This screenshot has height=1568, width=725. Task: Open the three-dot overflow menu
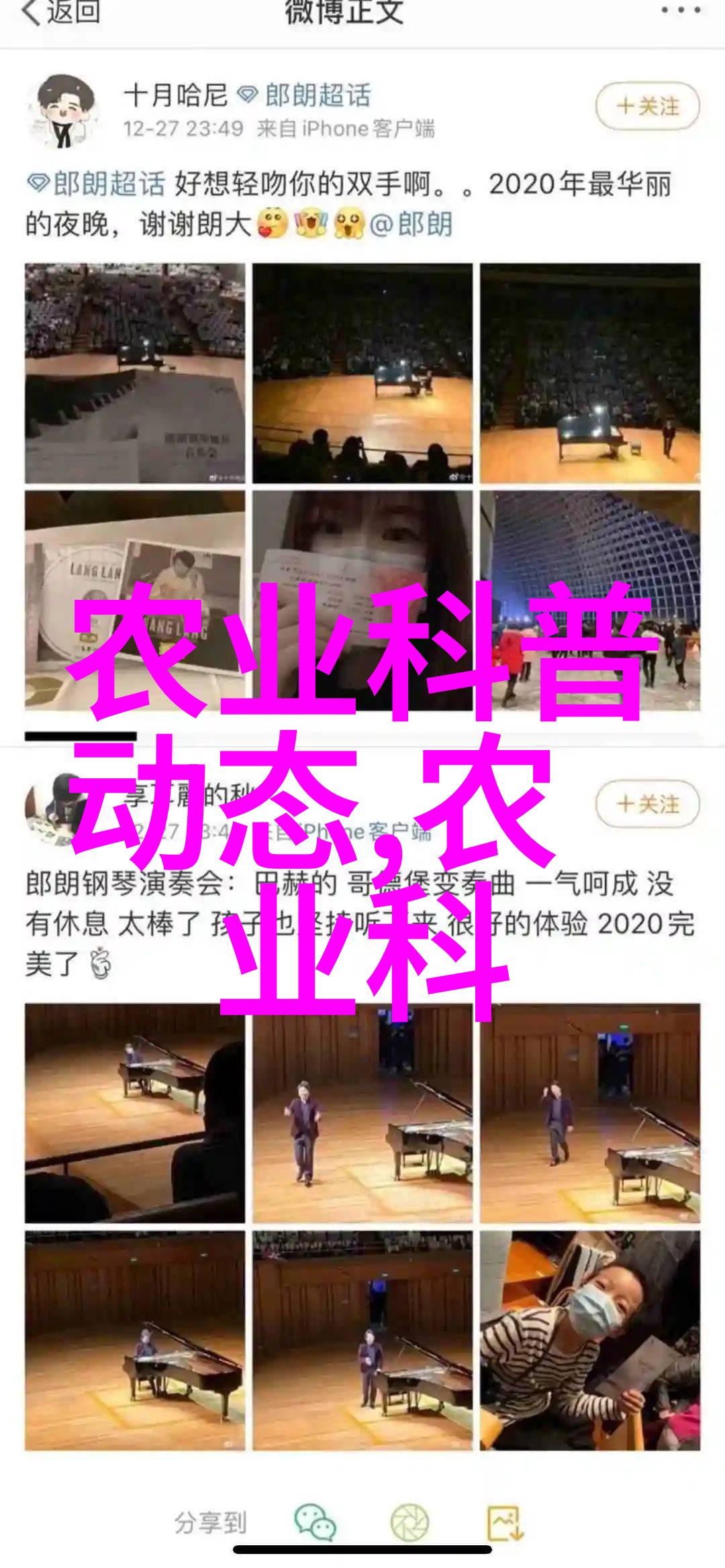681,10
